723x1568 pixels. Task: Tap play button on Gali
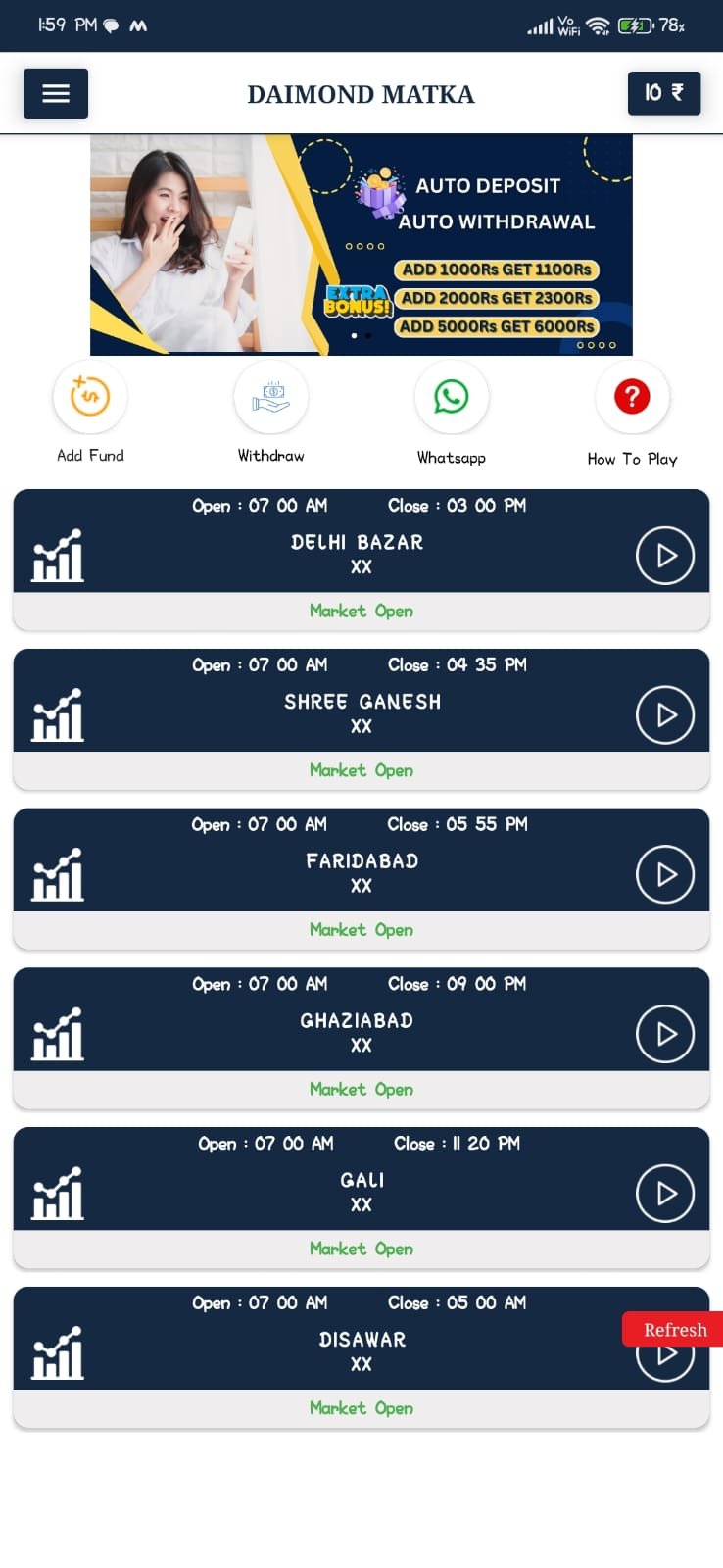(664, 1194)
